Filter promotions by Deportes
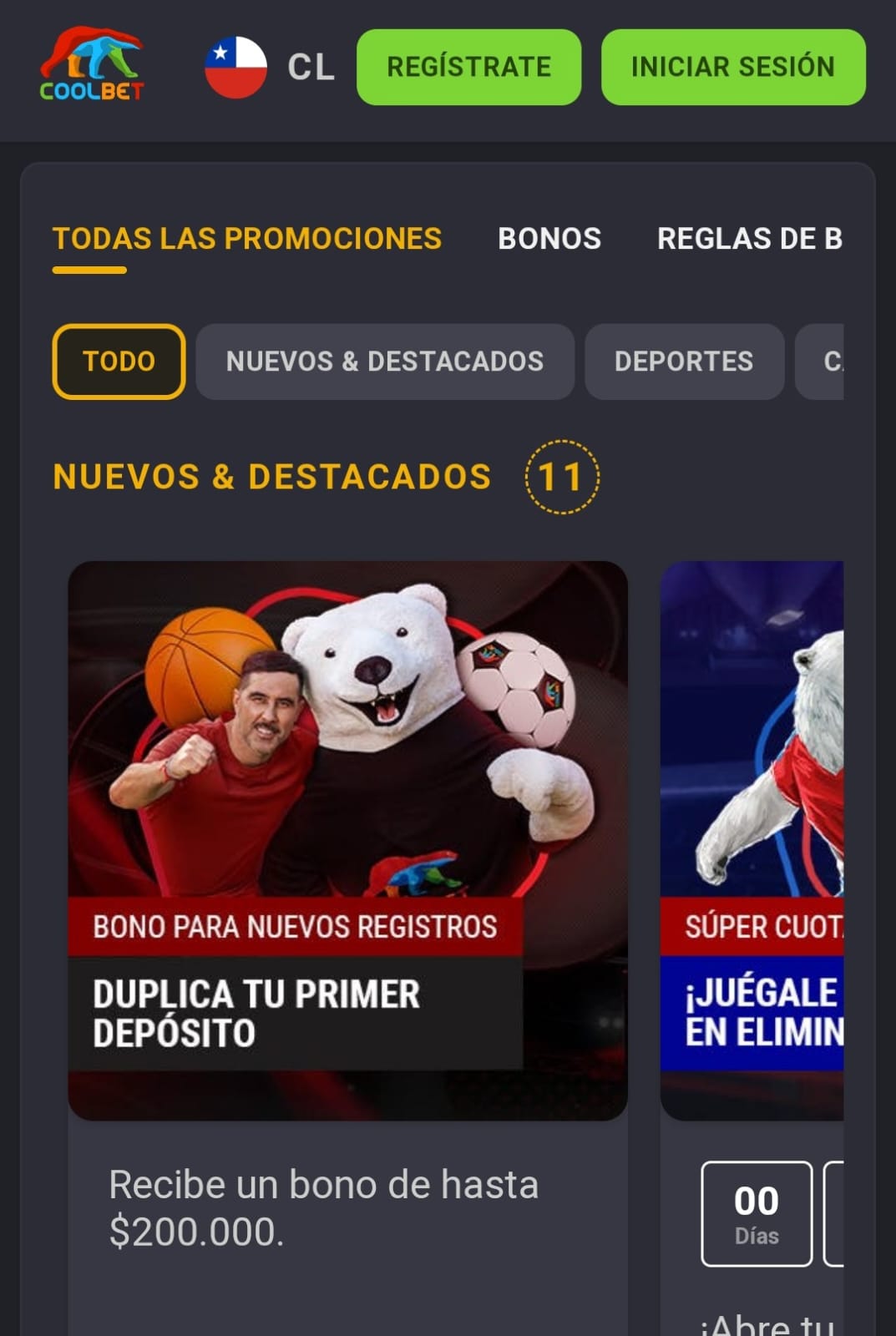Image resolution: width=896 pixels, height=1336 pixels. coord(684,362)
